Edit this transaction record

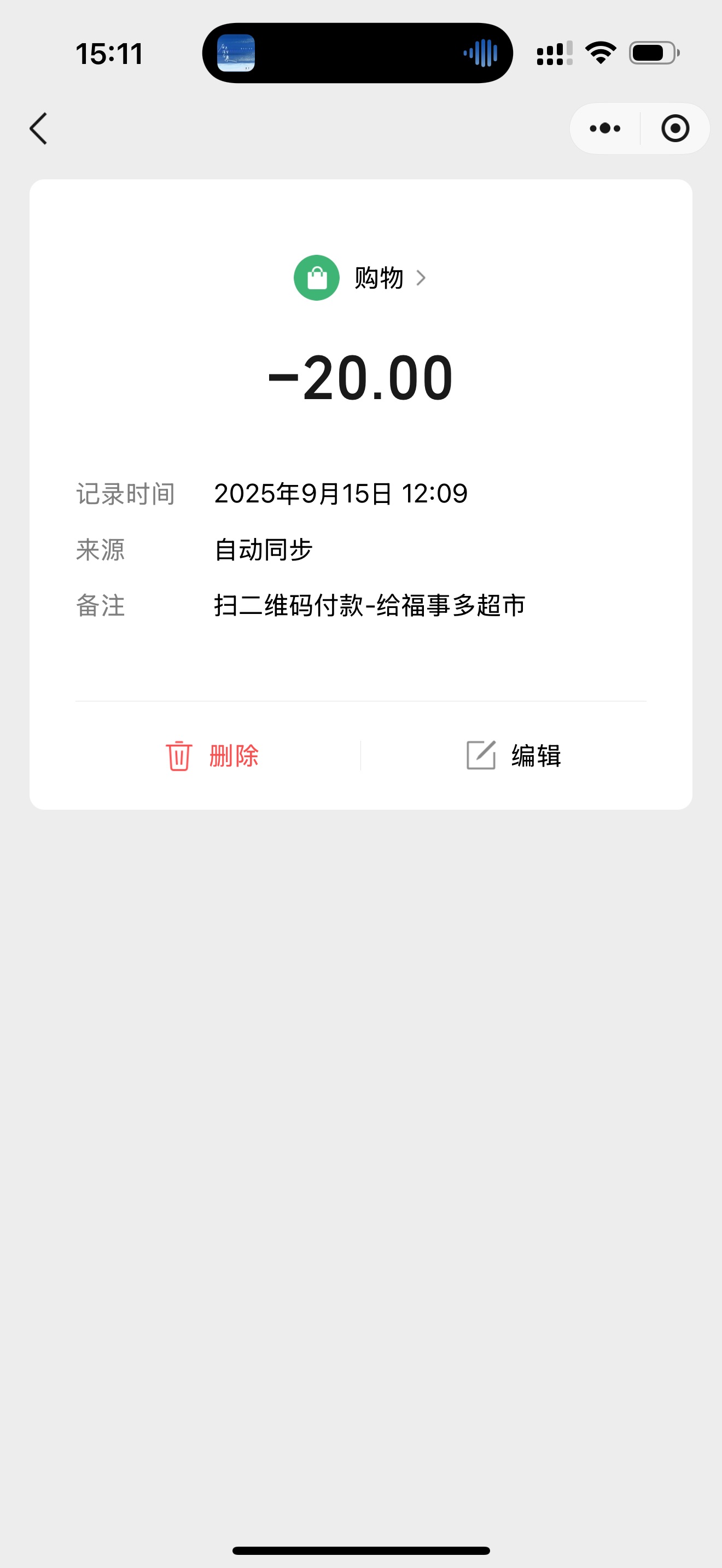click(x=513, y=756)
